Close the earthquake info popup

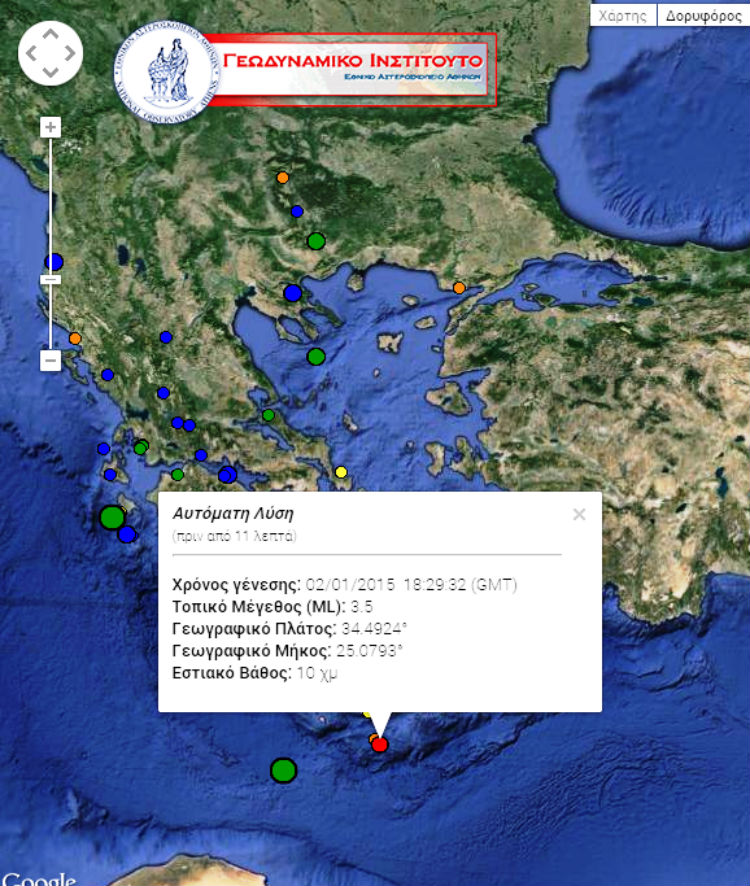tap(578, 515)
